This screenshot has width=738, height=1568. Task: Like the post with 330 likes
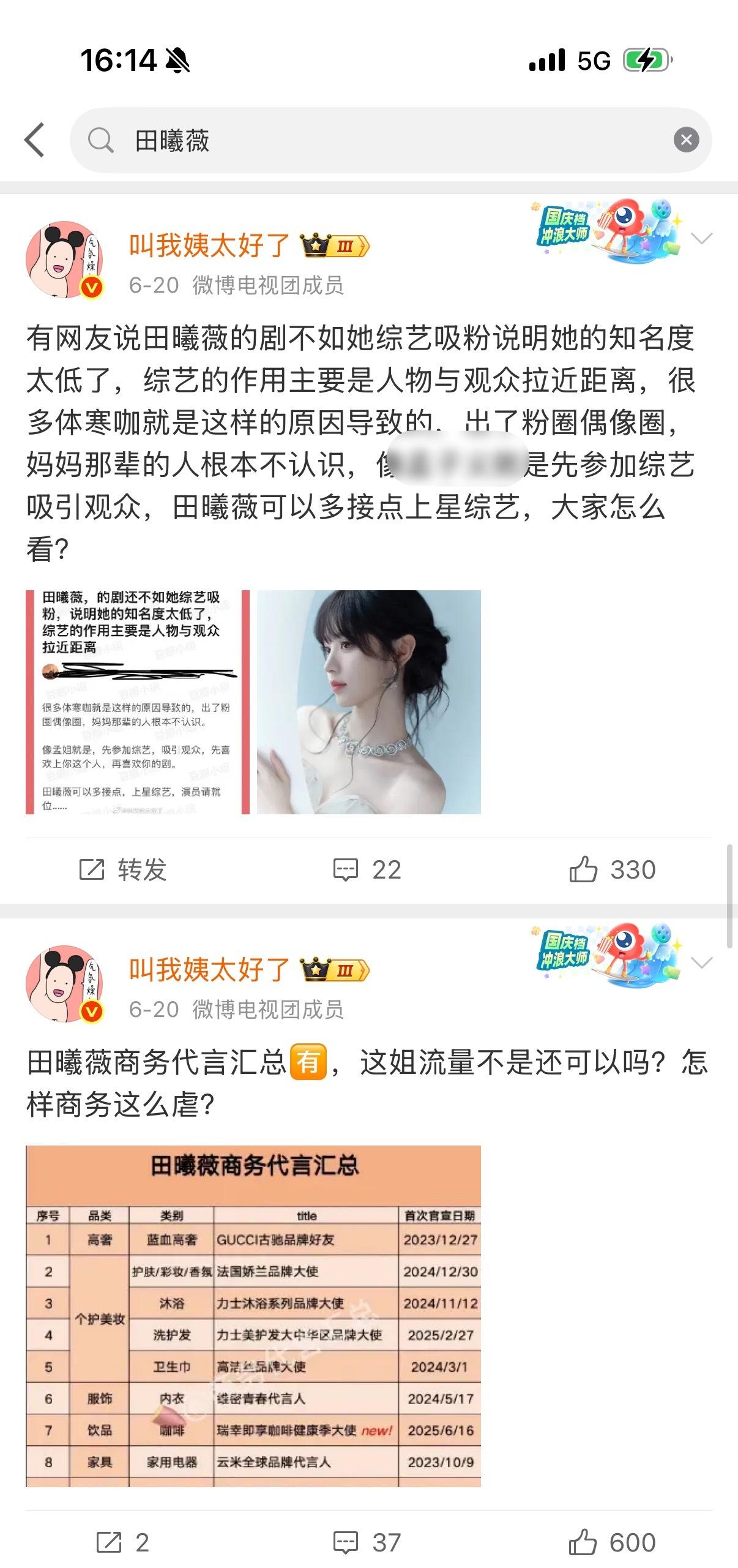tap(612, 869)
